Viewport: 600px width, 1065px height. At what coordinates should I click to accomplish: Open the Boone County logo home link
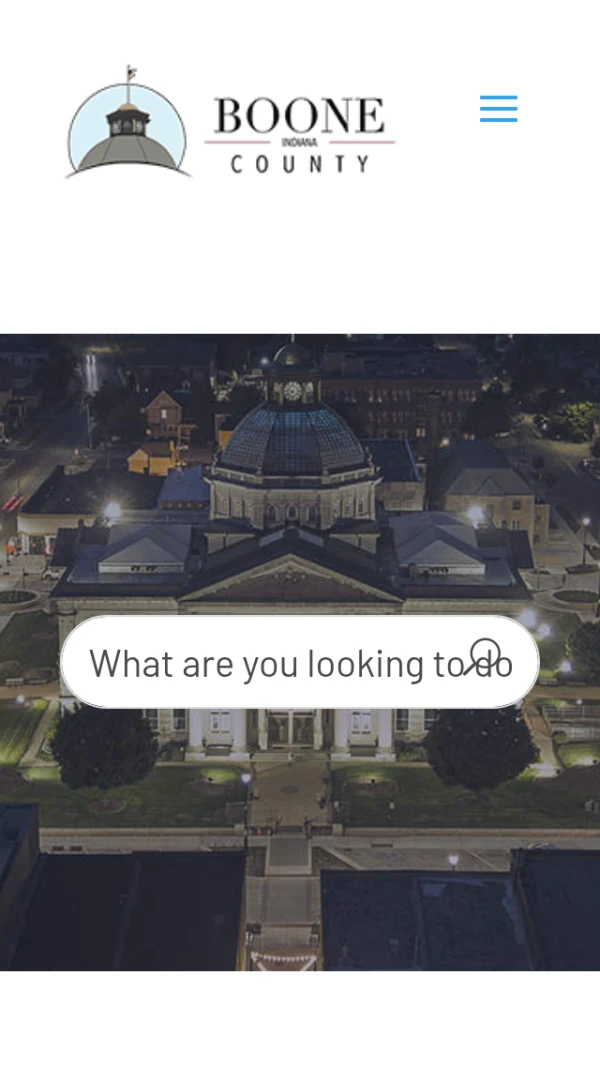click(x=230, y=124)
